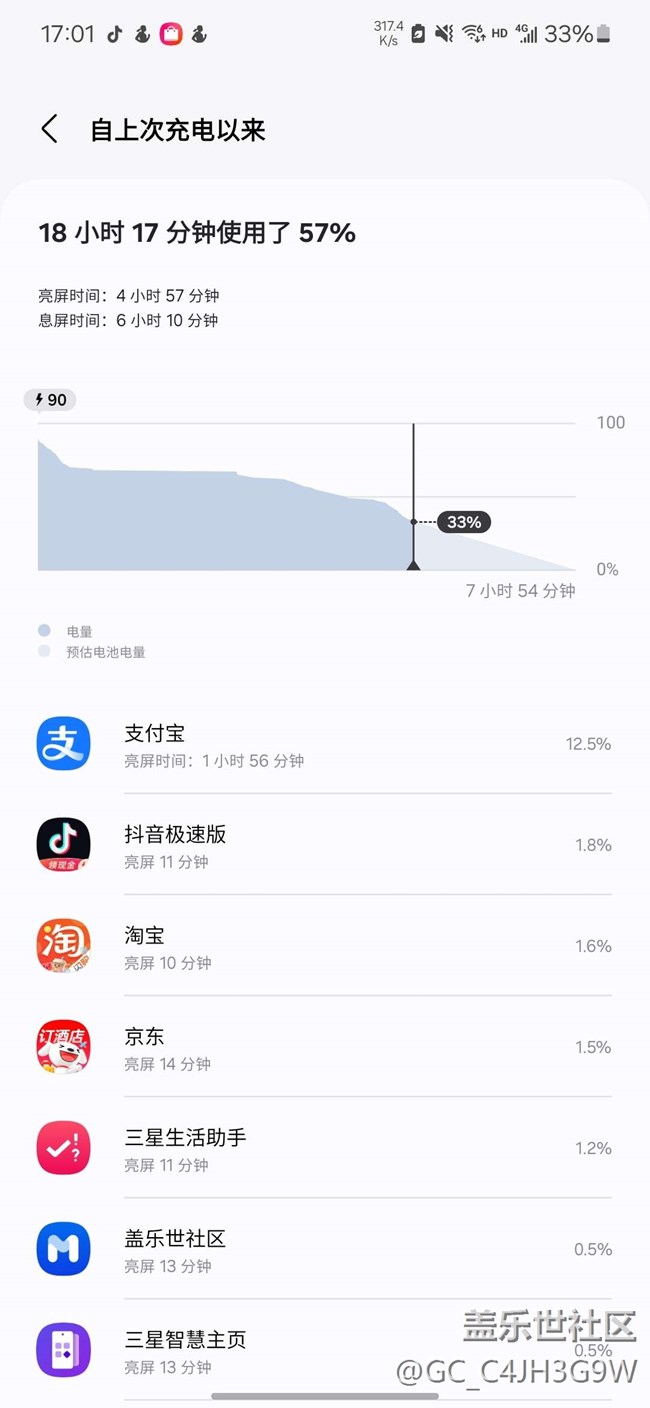Tap the 33% marker on battery graph
The height and width of the screenshot is (1408, 650).
(x=464, y=522)
